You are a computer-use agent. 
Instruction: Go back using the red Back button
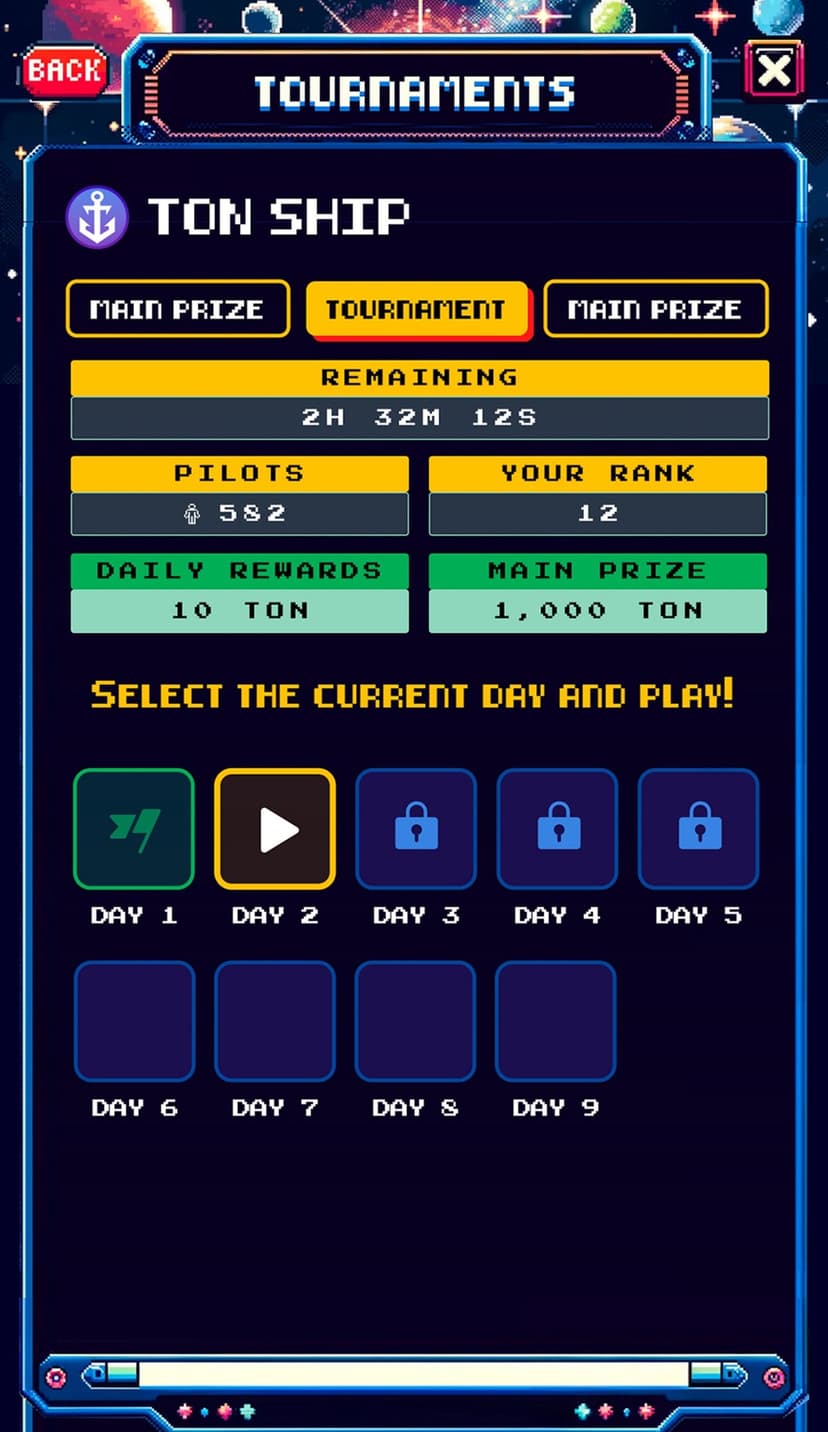pos(63,70)
